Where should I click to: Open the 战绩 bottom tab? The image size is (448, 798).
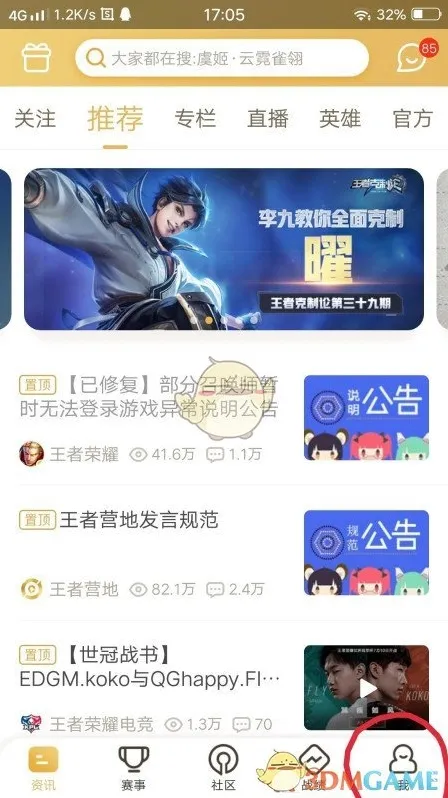click(x=314, y=768)
